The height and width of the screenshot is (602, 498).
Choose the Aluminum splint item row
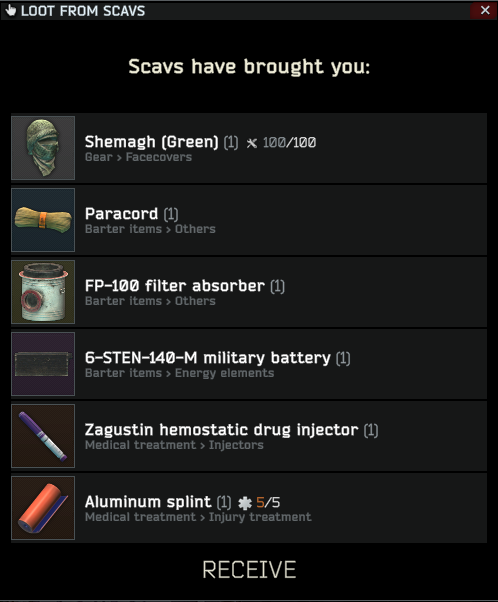249,508
